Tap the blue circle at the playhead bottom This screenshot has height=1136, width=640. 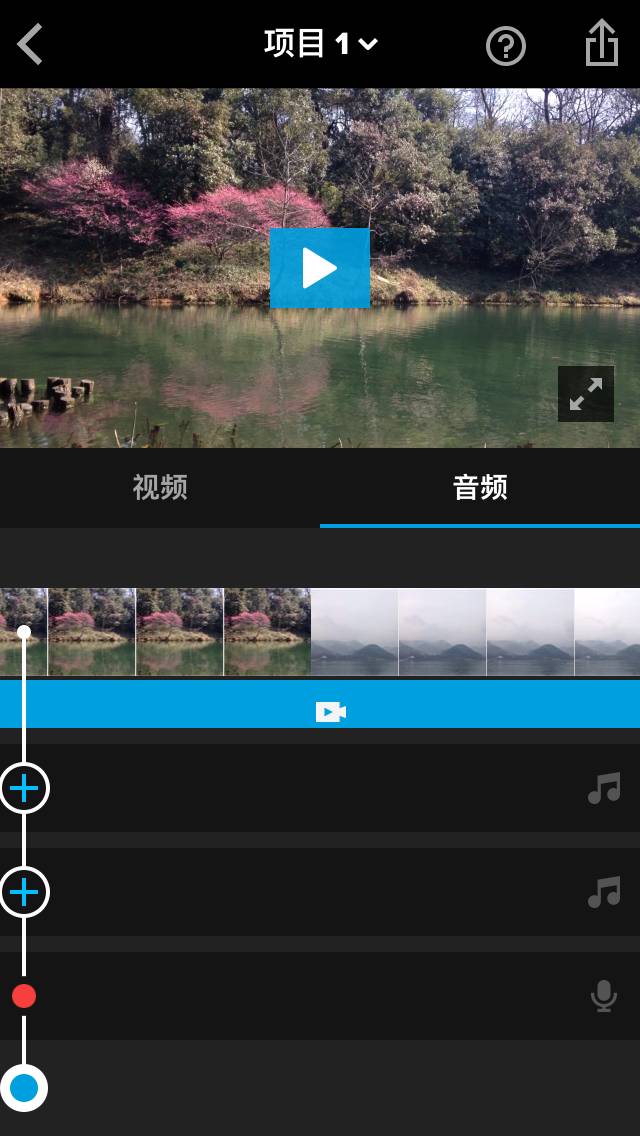coord(24,1088)
